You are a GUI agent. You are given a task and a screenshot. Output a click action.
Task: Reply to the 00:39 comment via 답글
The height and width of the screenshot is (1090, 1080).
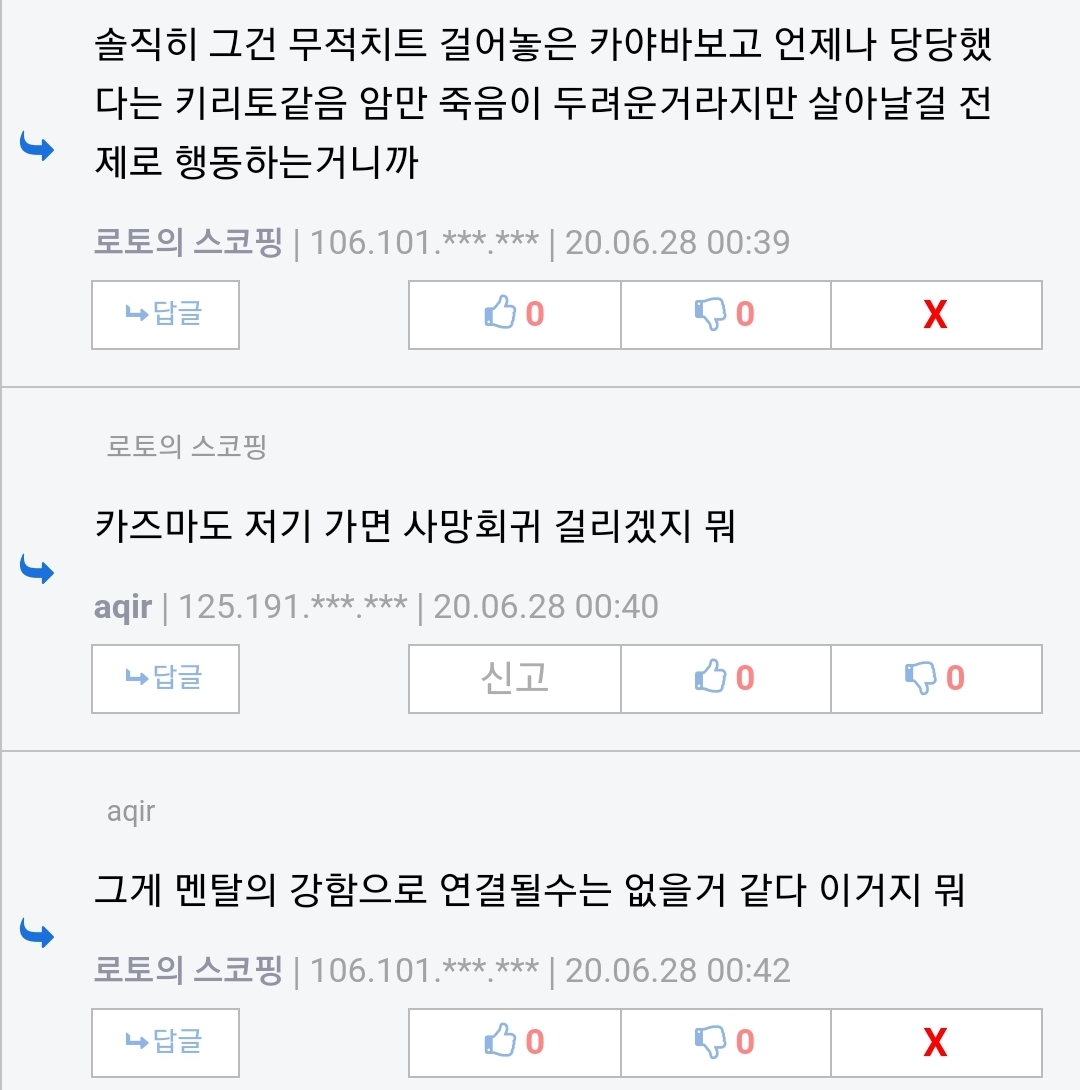pyautogui.click(x=165, y=315)
